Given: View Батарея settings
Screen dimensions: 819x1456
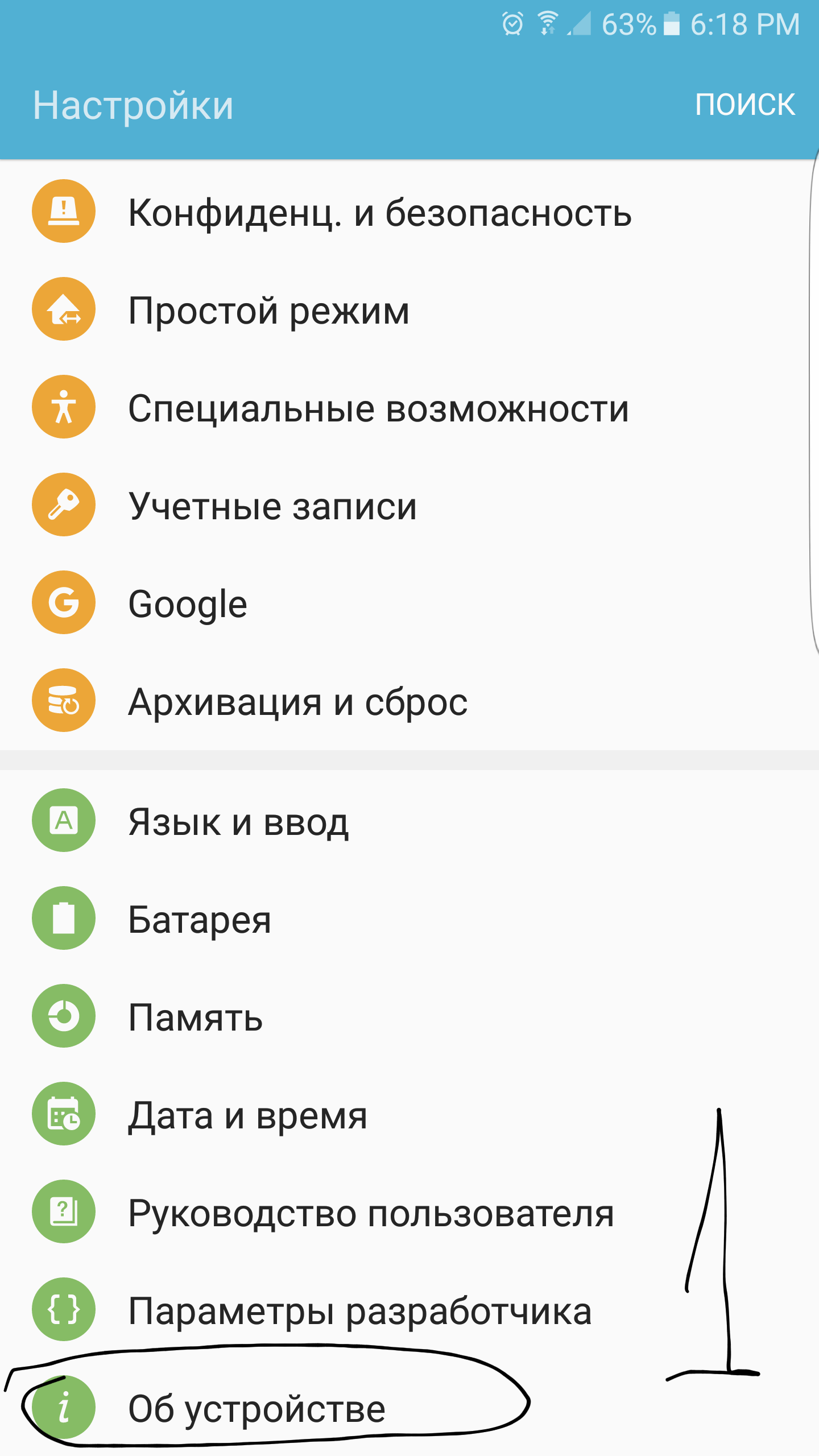Looking at the screenshot, I should tap(200, 919).
